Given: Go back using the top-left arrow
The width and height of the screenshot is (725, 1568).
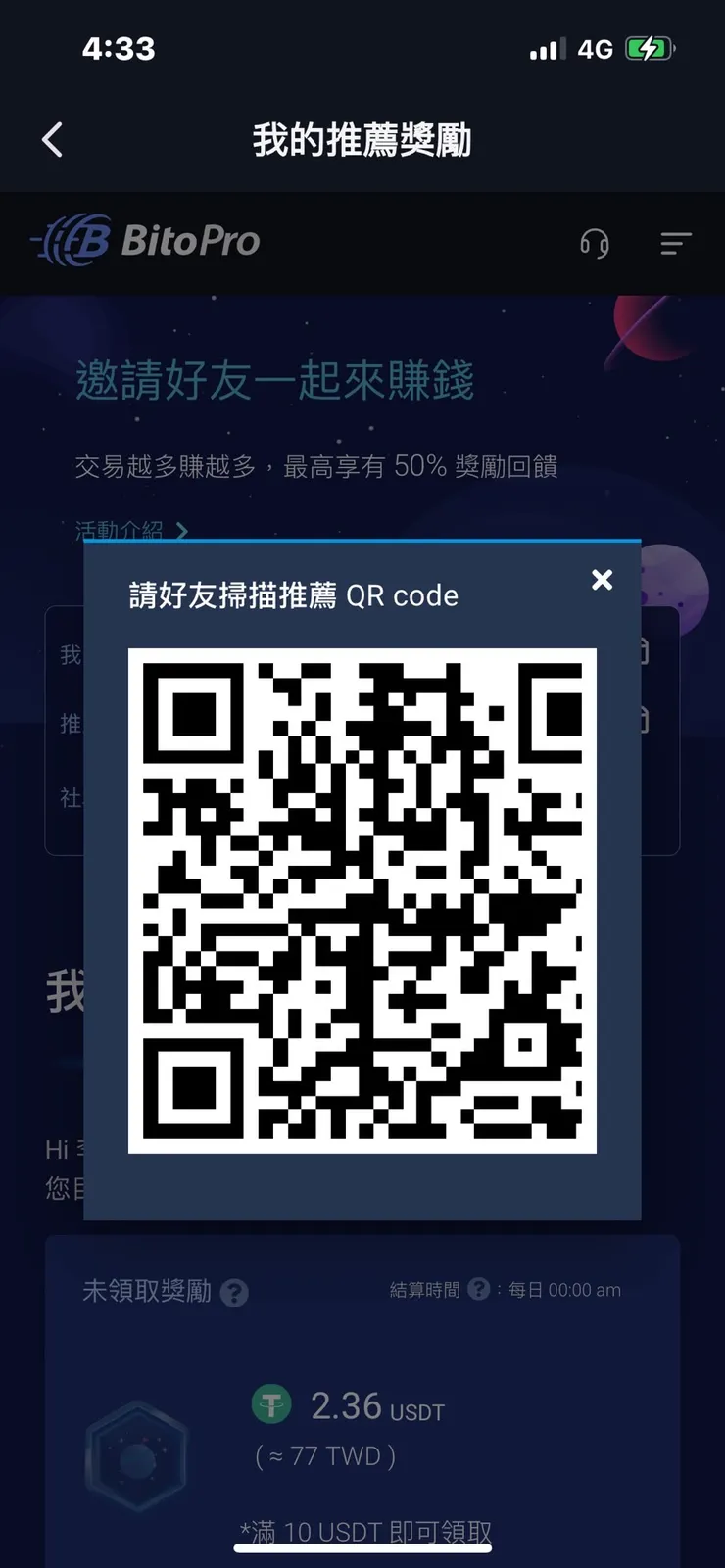Looking at the screenshot, I should pos(53,139).
